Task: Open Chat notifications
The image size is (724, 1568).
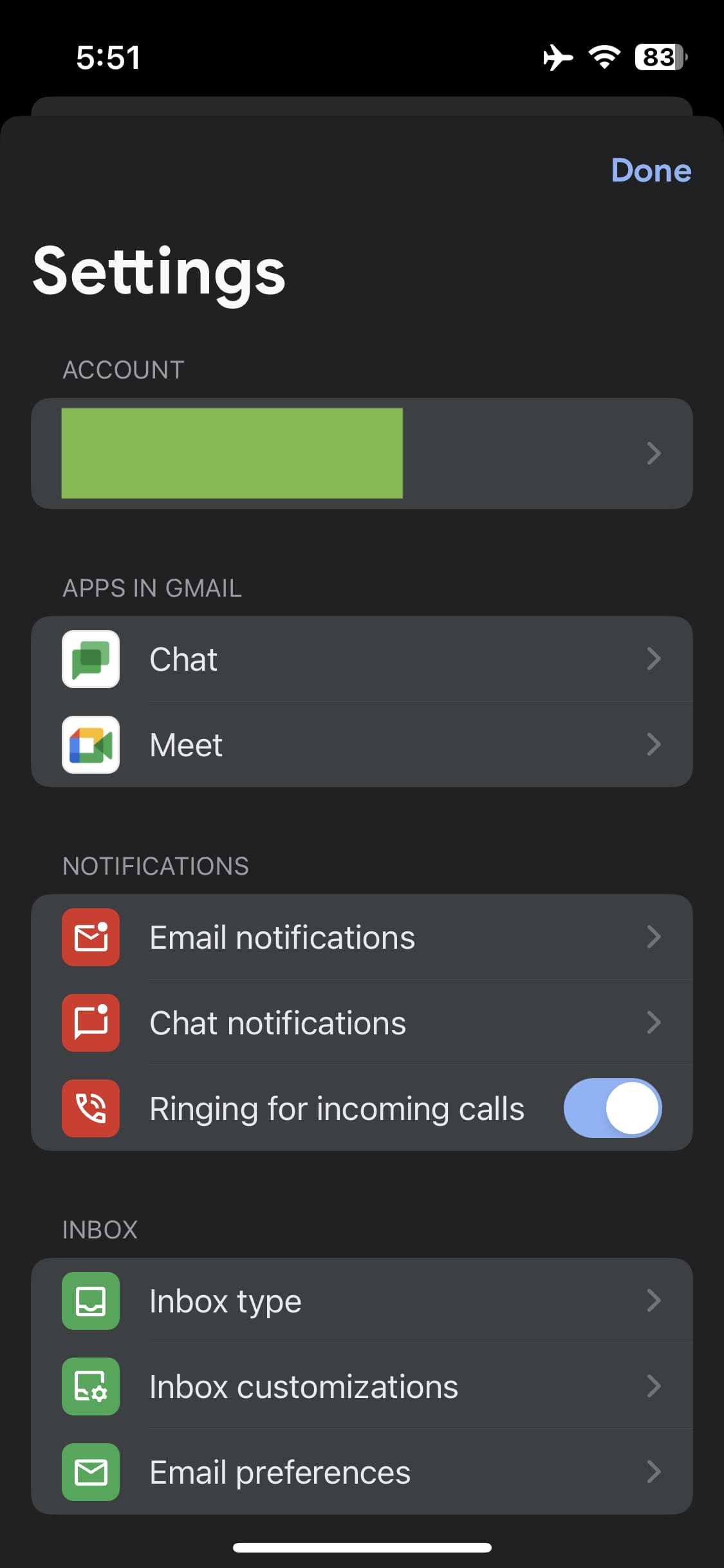Action: 362,1023
